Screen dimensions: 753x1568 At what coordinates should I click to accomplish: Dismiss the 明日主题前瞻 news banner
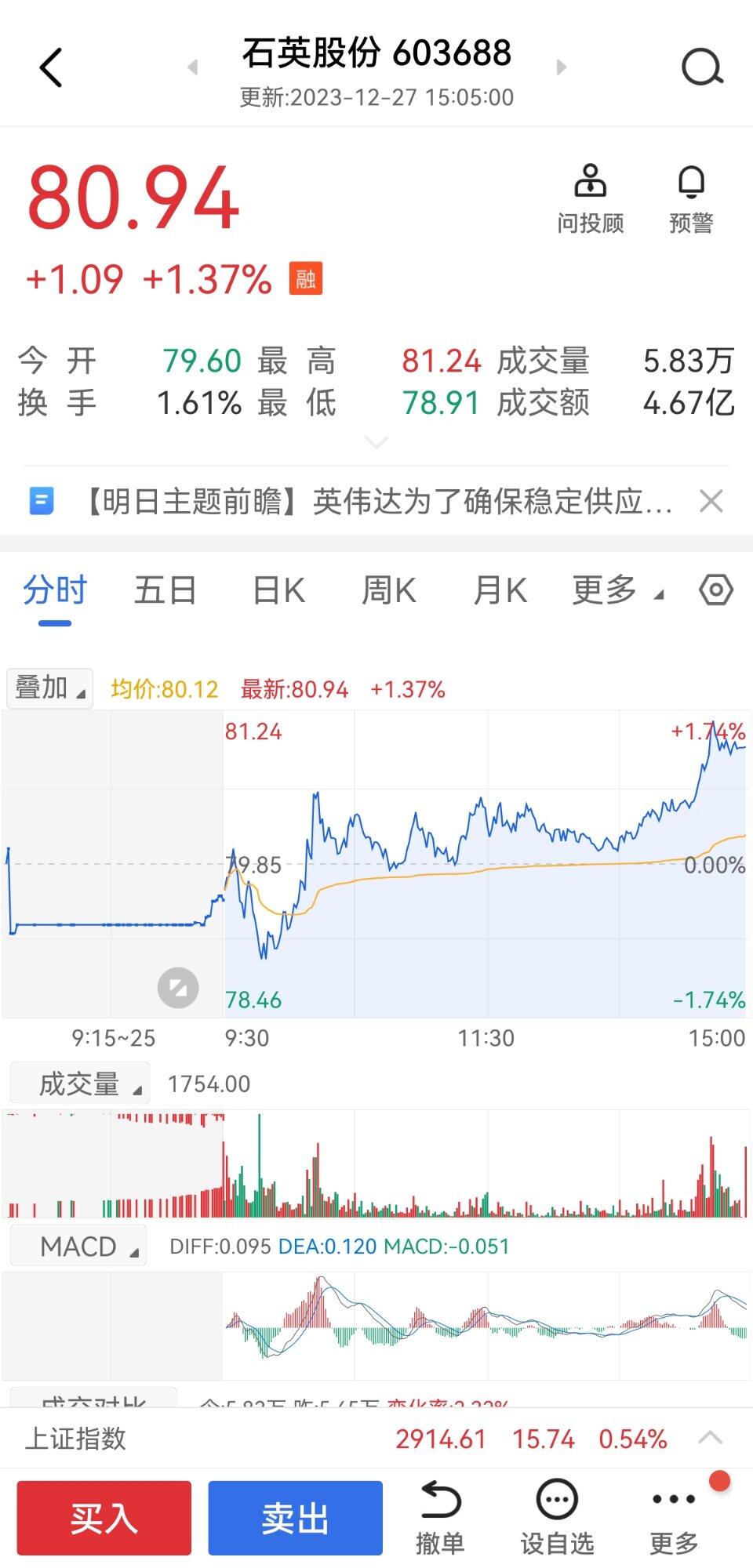point(711,501)
